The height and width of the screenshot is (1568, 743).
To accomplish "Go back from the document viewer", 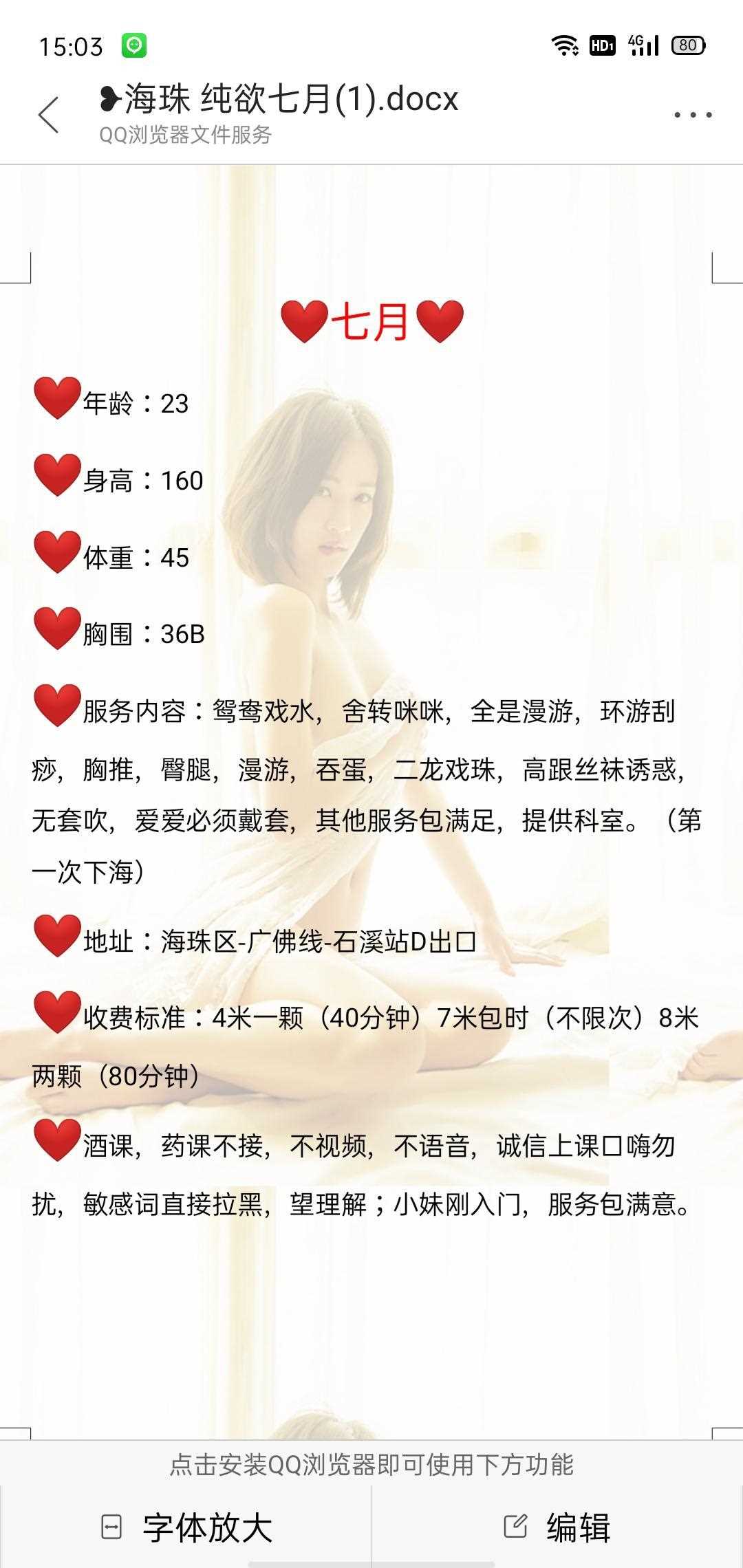I will 48,115.
